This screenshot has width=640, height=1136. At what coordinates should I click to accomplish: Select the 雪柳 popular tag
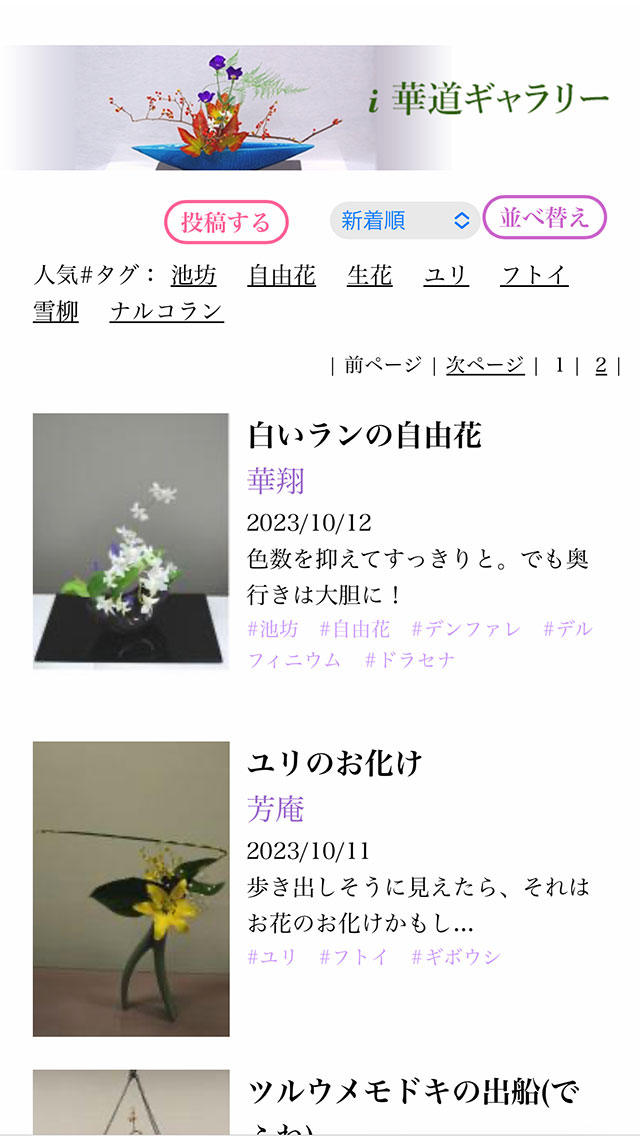click(x=56, y=311)
